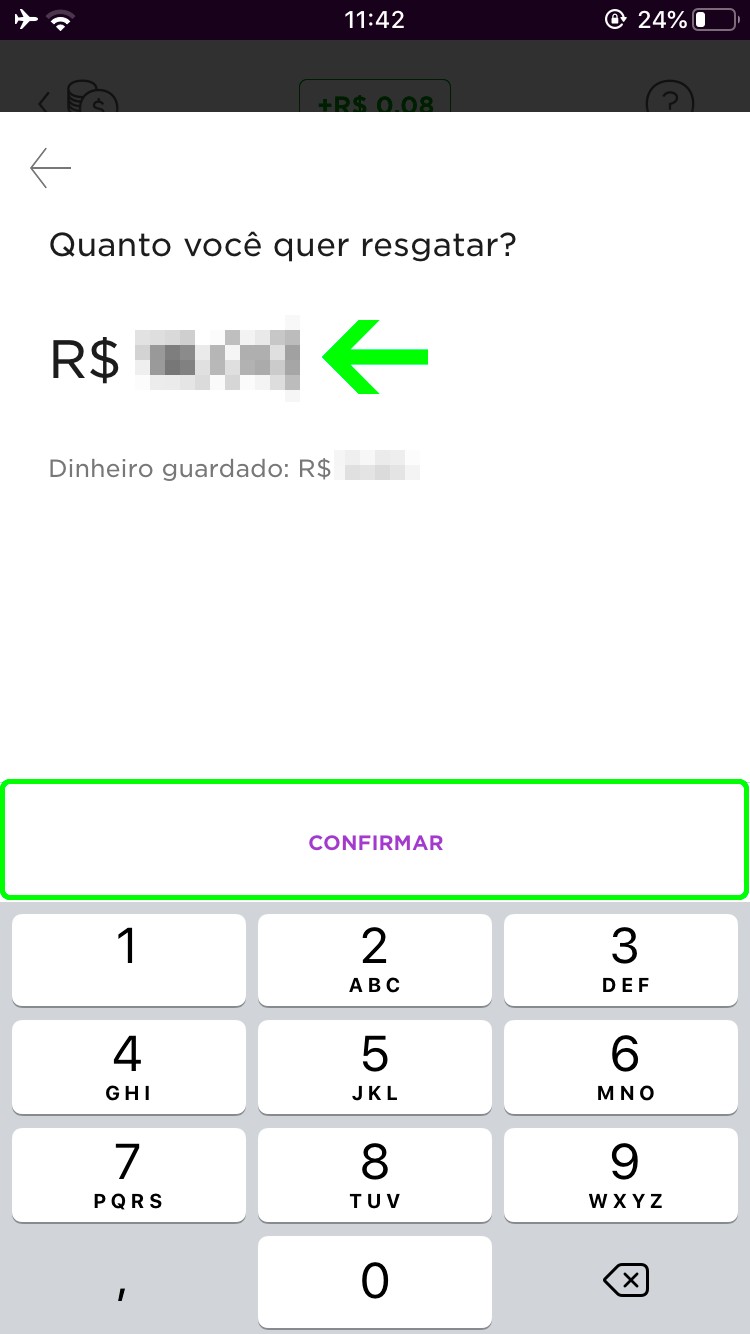Type digit 2 on the keypad
The height and width of the screenshot is (1334, 750).
[375, 959]
